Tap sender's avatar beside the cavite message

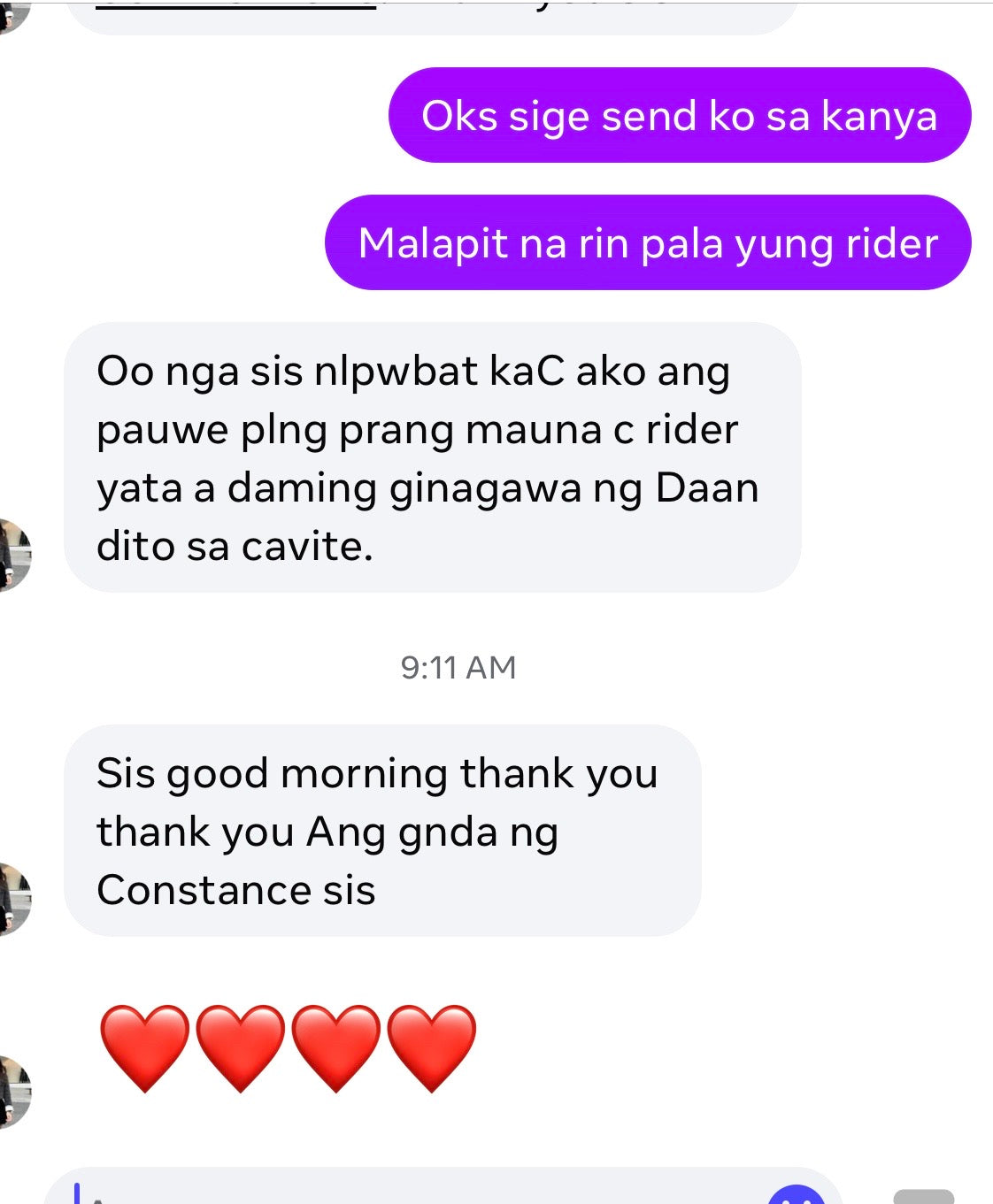tap(12, 555)
